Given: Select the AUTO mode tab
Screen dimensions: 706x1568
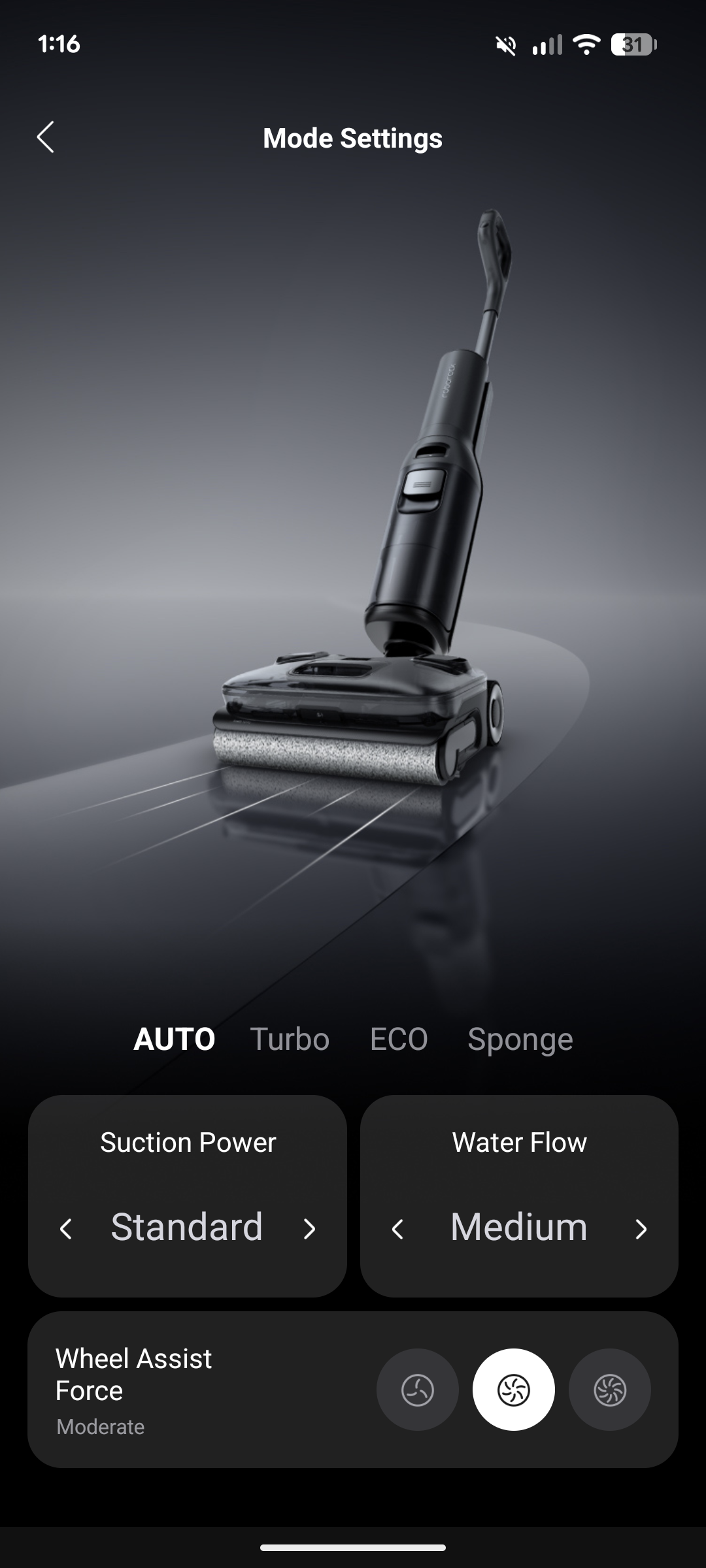Looking at the screenshot, I should pyautogui.click(x=174, y=1039).
